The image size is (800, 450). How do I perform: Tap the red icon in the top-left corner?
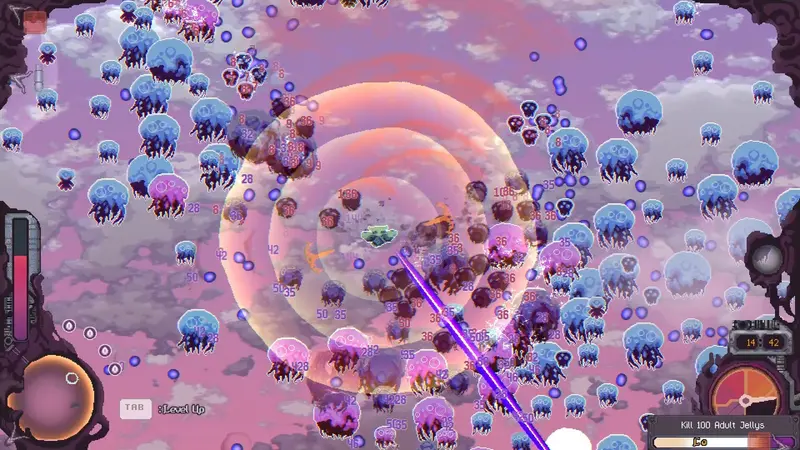(x=35, y=22)
